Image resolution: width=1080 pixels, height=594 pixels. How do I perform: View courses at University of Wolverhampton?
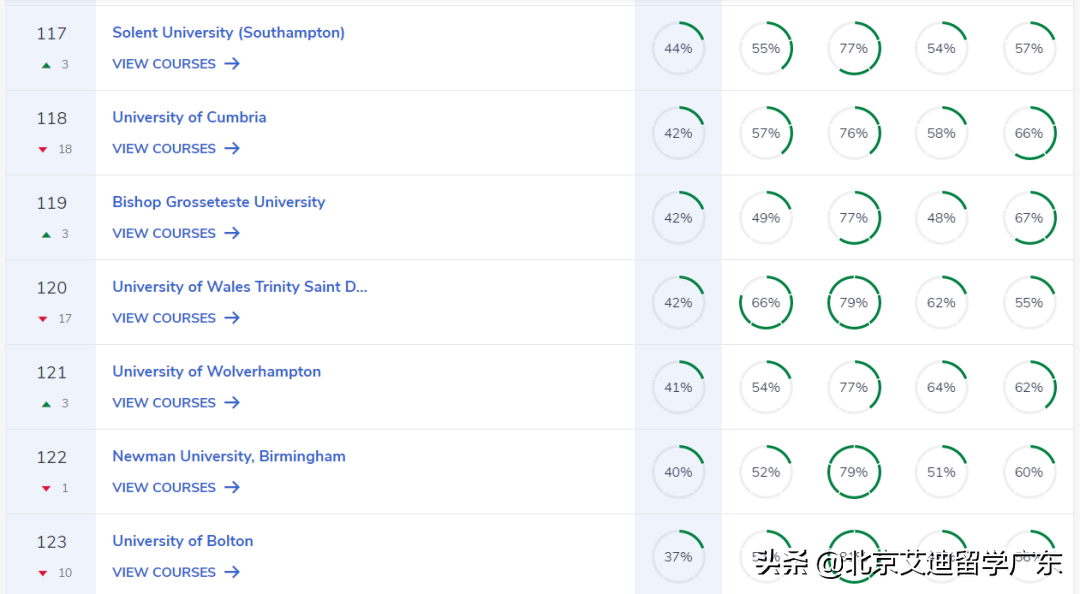[x=176, y=403]
